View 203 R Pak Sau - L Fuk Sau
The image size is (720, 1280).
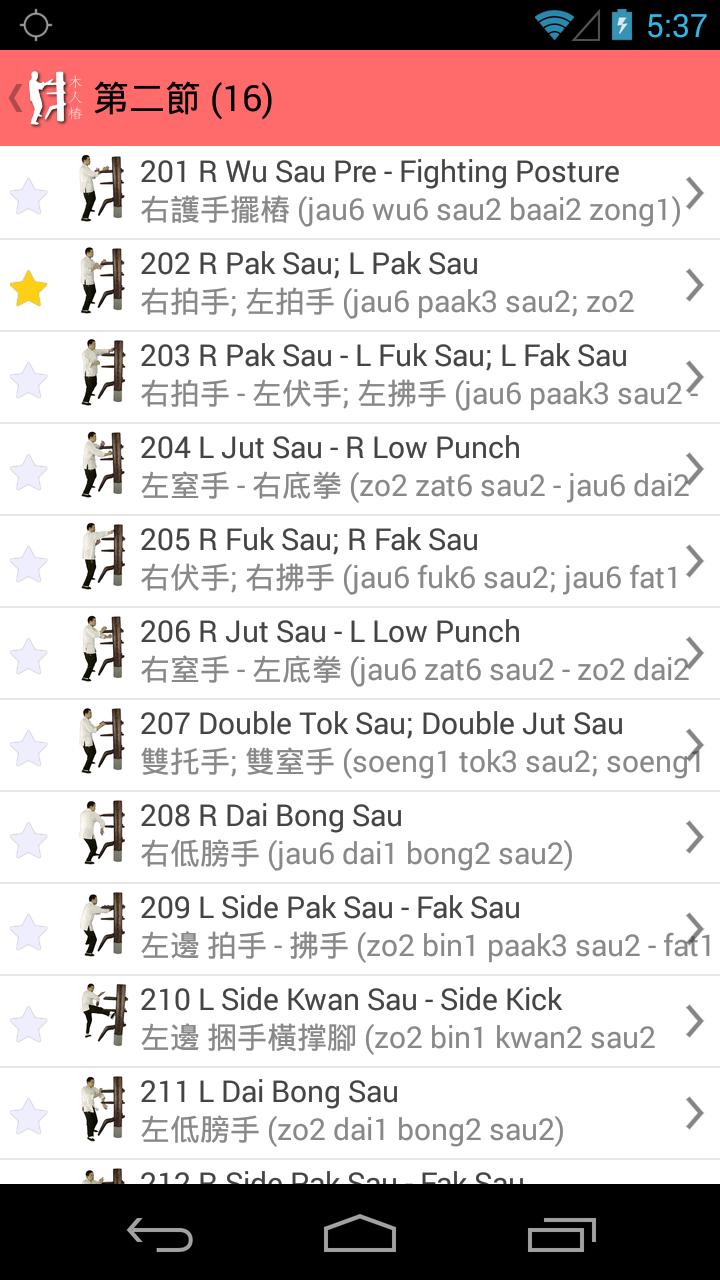coord(400,374)
